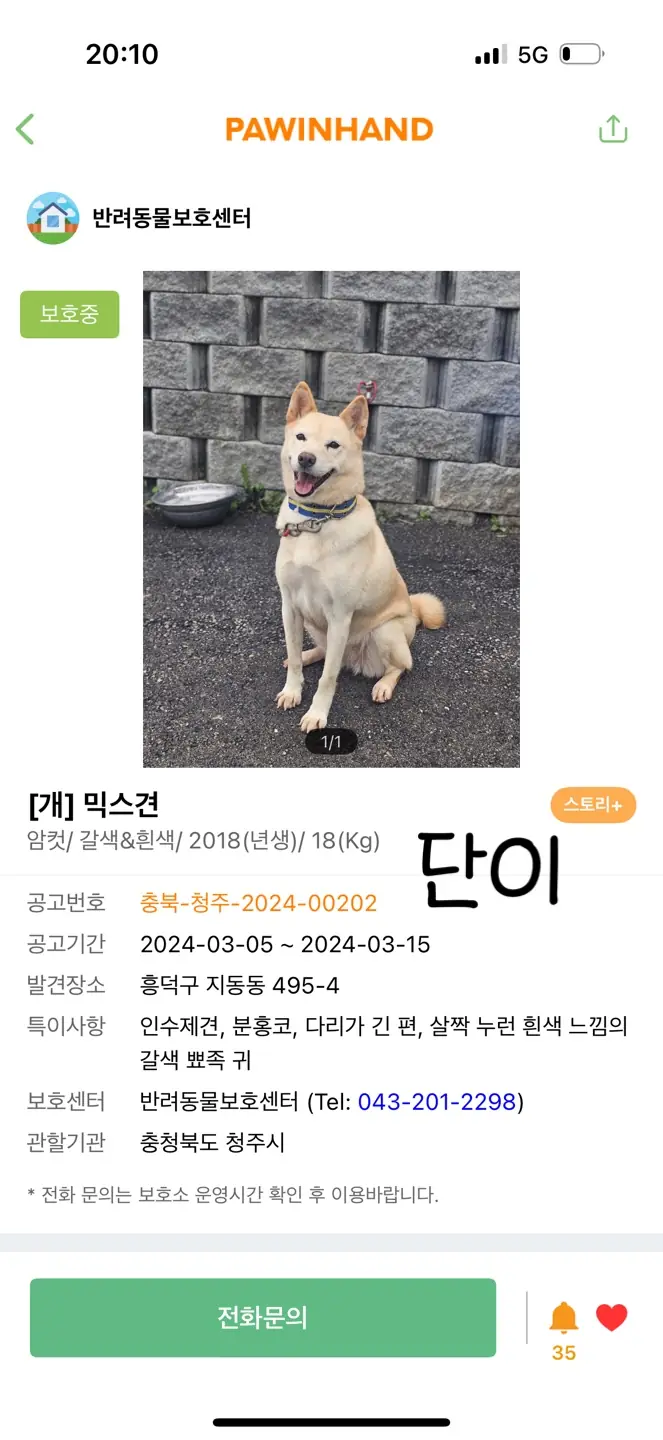Screen dimensions: 663x1440
Task: Open the notice number 충북-청주-2024-00202
Action: (x=258, y=903)
